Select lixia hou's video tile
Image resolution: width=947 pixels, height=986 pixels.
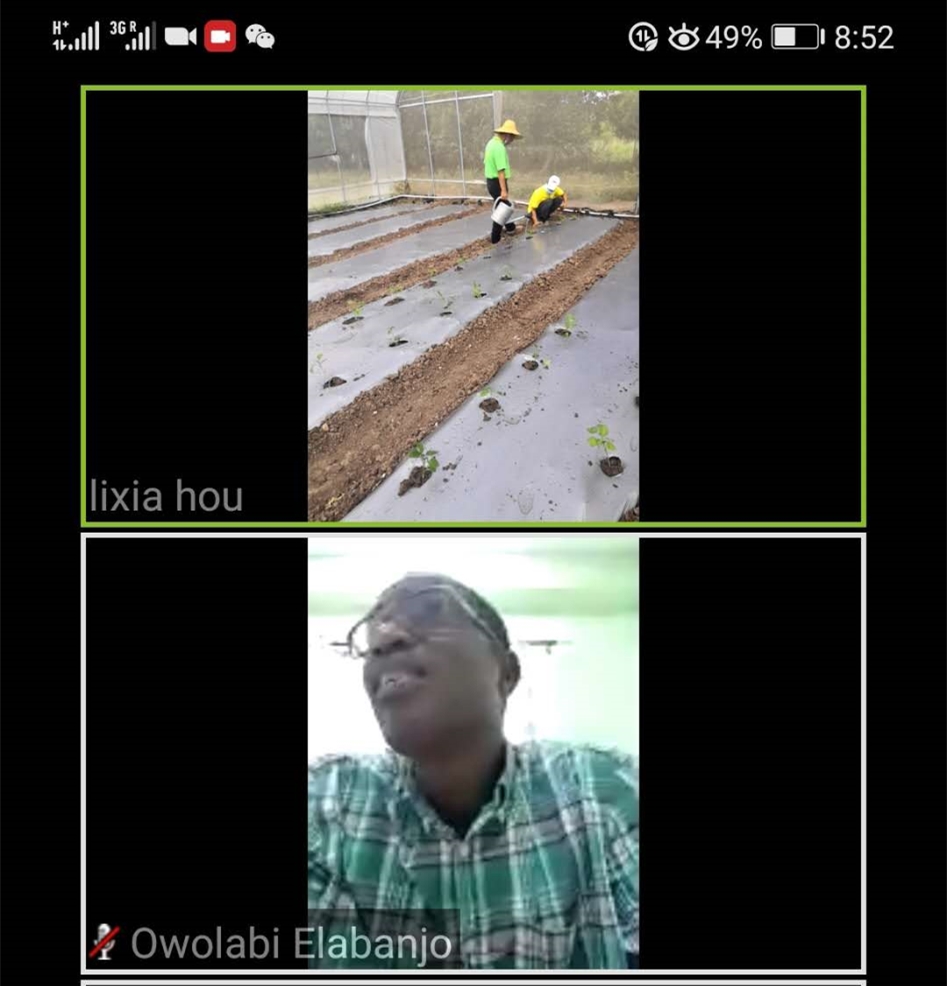click(x=473, y=306)
